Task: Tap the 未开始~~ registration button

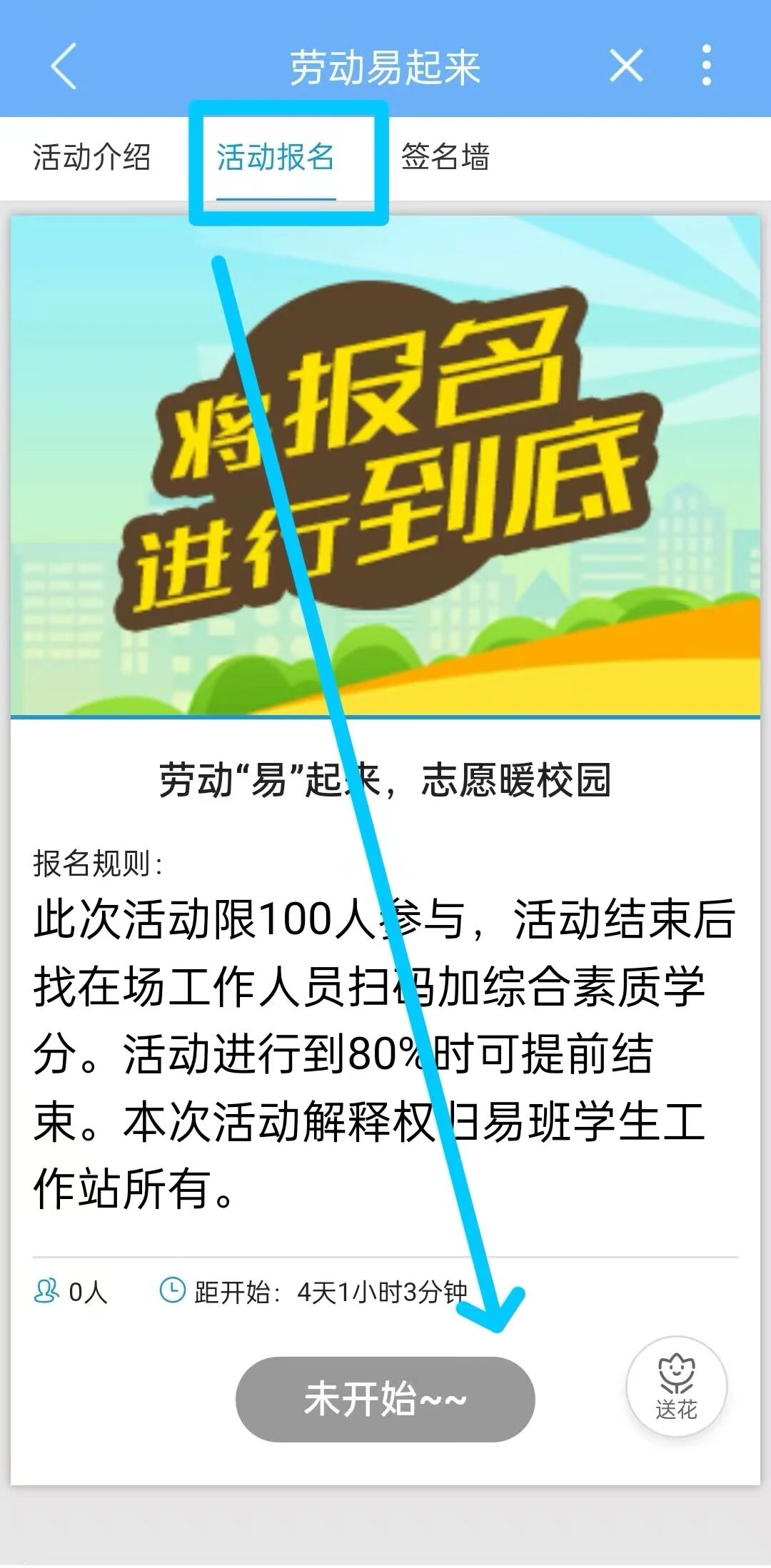Action: tap(385, 1399)
